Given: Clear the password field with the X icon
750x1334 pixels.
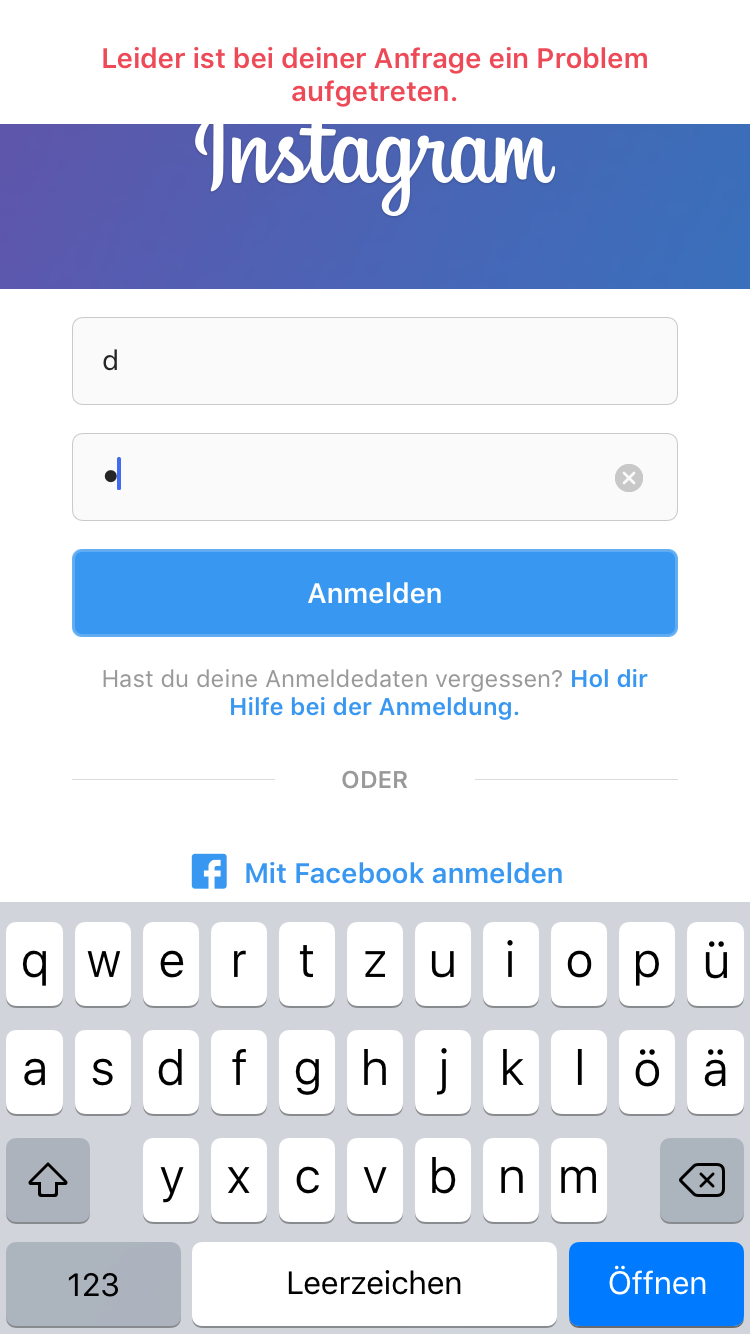Looking at the screenshot, I should click(629, 478).
